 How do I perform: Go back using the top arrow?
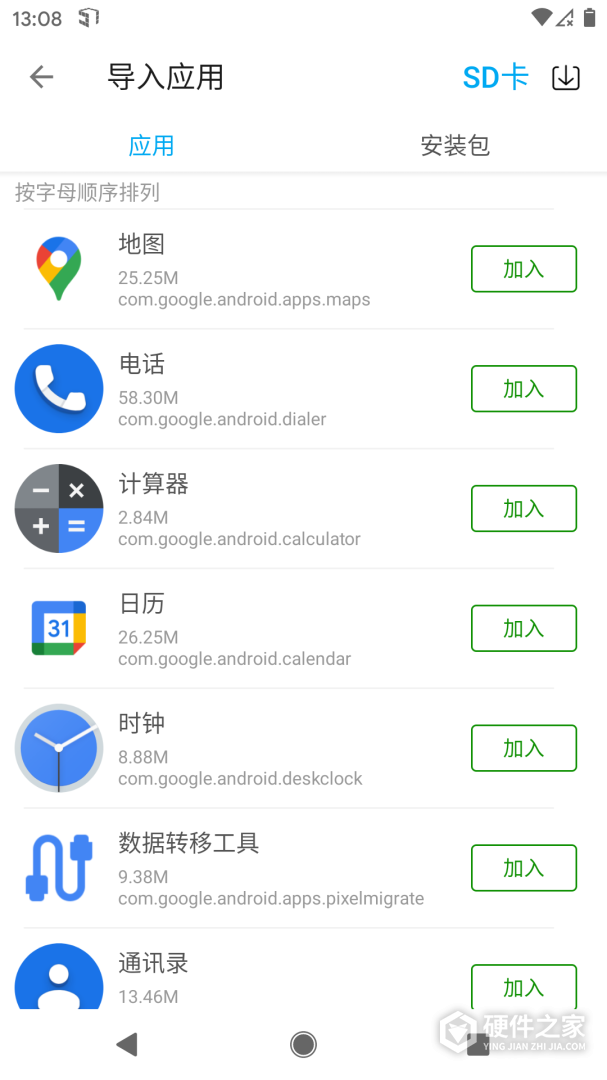tap(41, 77)
